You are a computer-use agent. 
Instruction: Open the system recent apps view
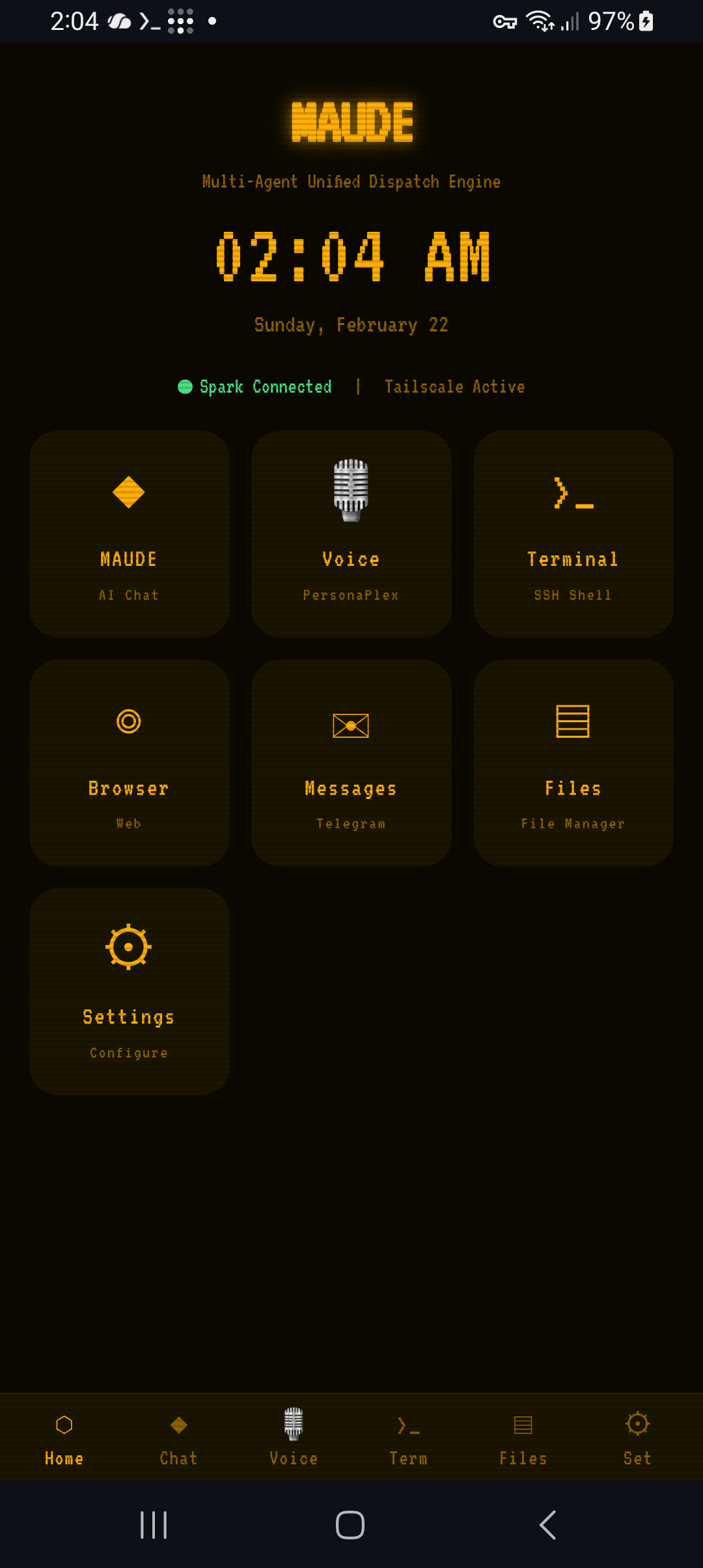[x=154, y=1525]
